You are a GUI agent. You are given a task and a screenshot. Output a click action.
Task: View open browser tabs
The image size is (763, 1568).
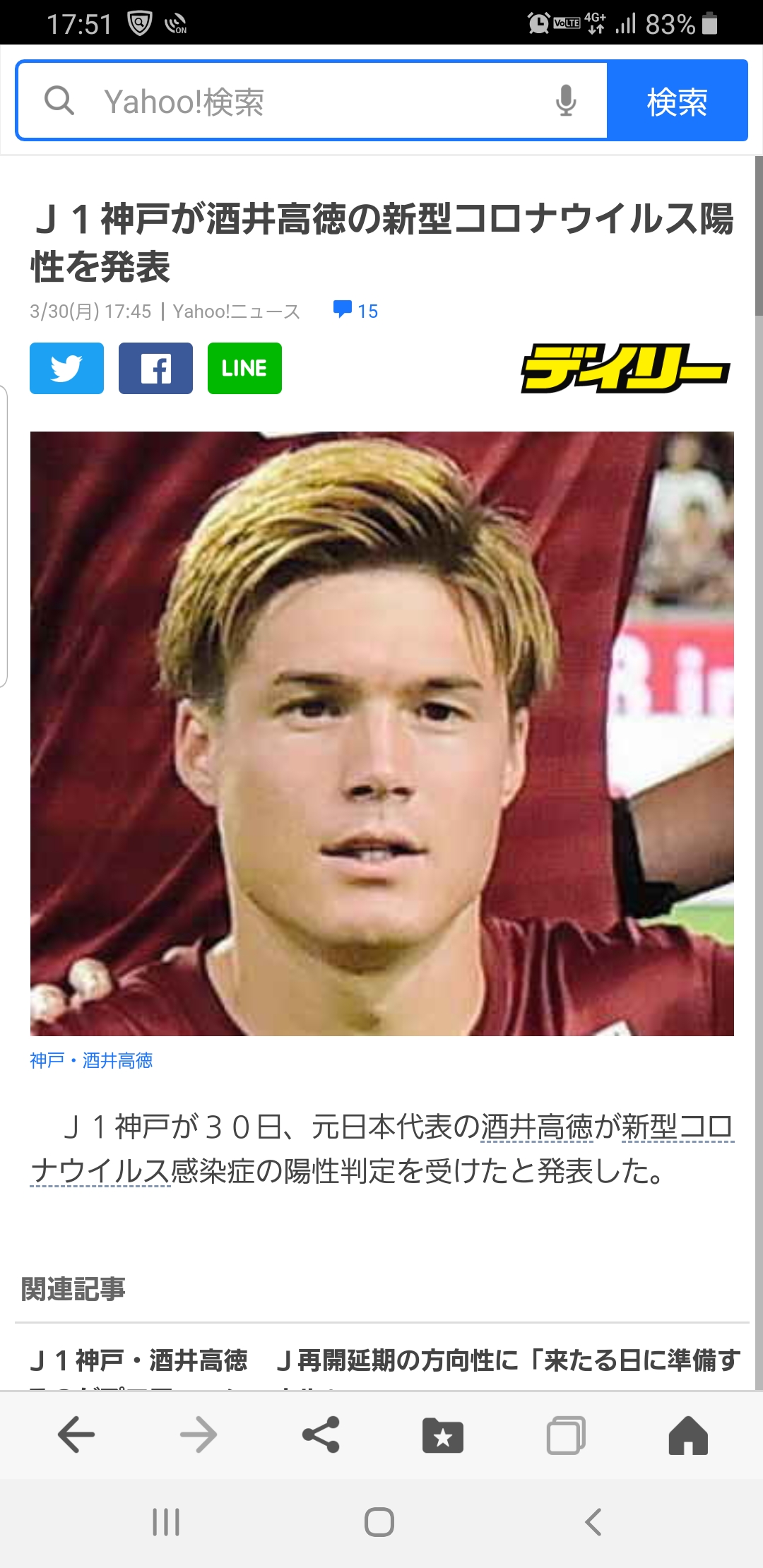pos(566,1435)
